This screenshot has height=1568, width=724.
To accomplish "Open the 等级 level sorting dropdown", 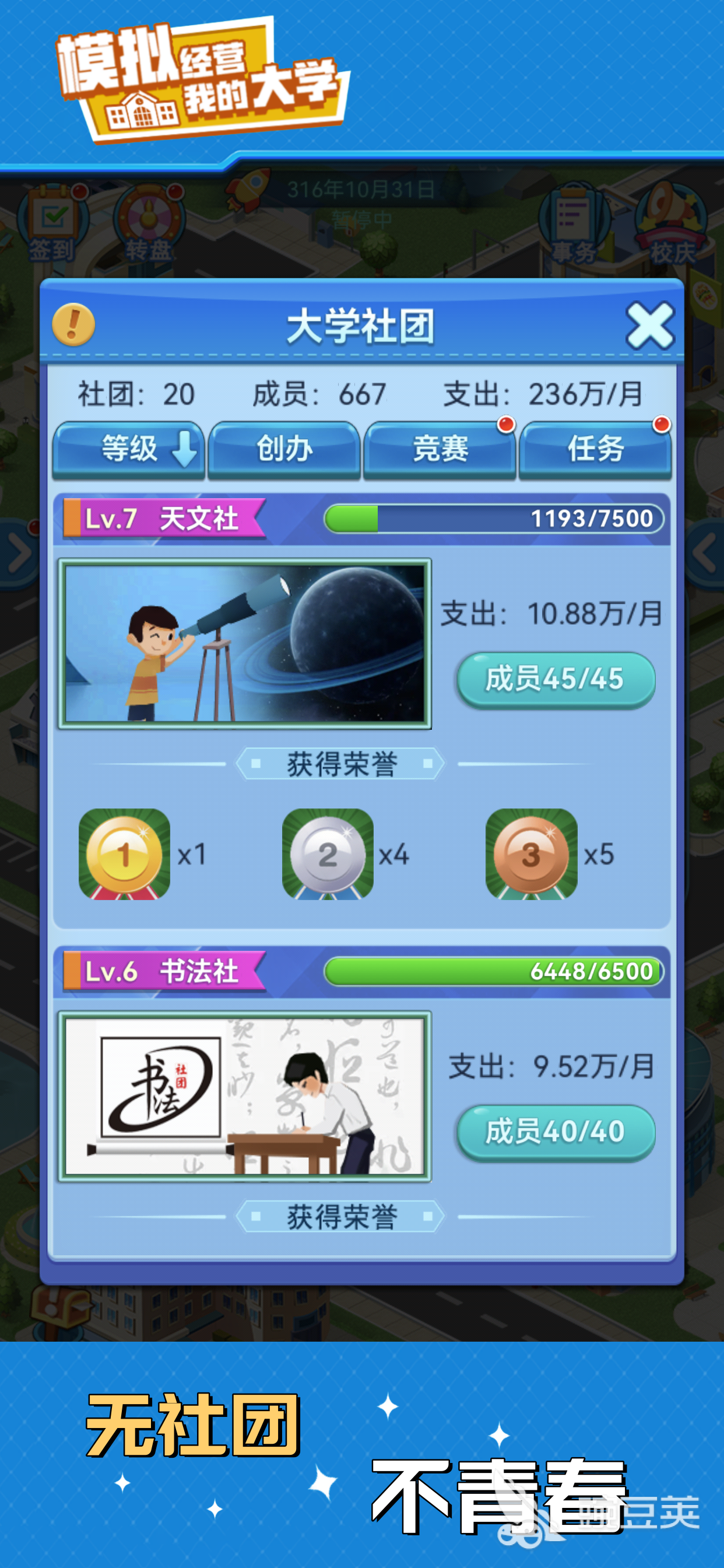I will click(x=129, y=449).
